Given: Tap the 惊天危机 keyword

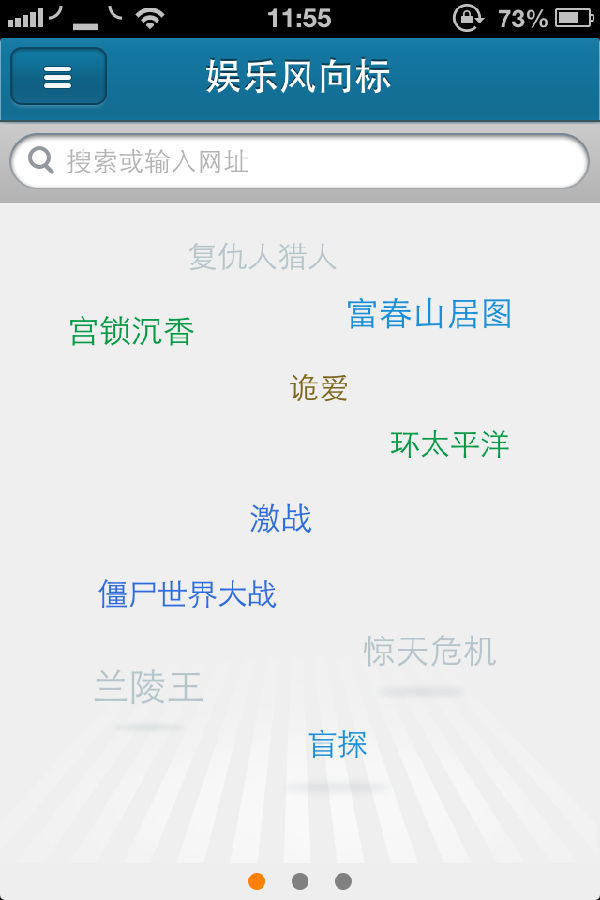Looking at the screenshot, I should click(x=430, y=652).
